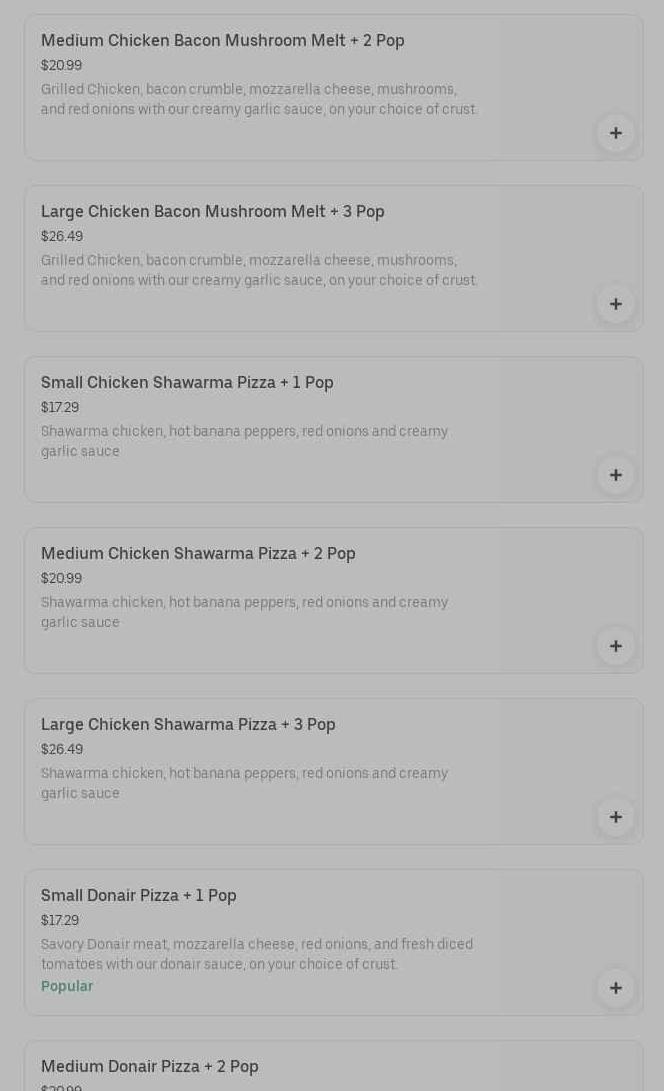This screenshot has width=664, height=1091.
Task: Open Medium Donair Pizza + 2 Pop
Action: (150, 1067)
